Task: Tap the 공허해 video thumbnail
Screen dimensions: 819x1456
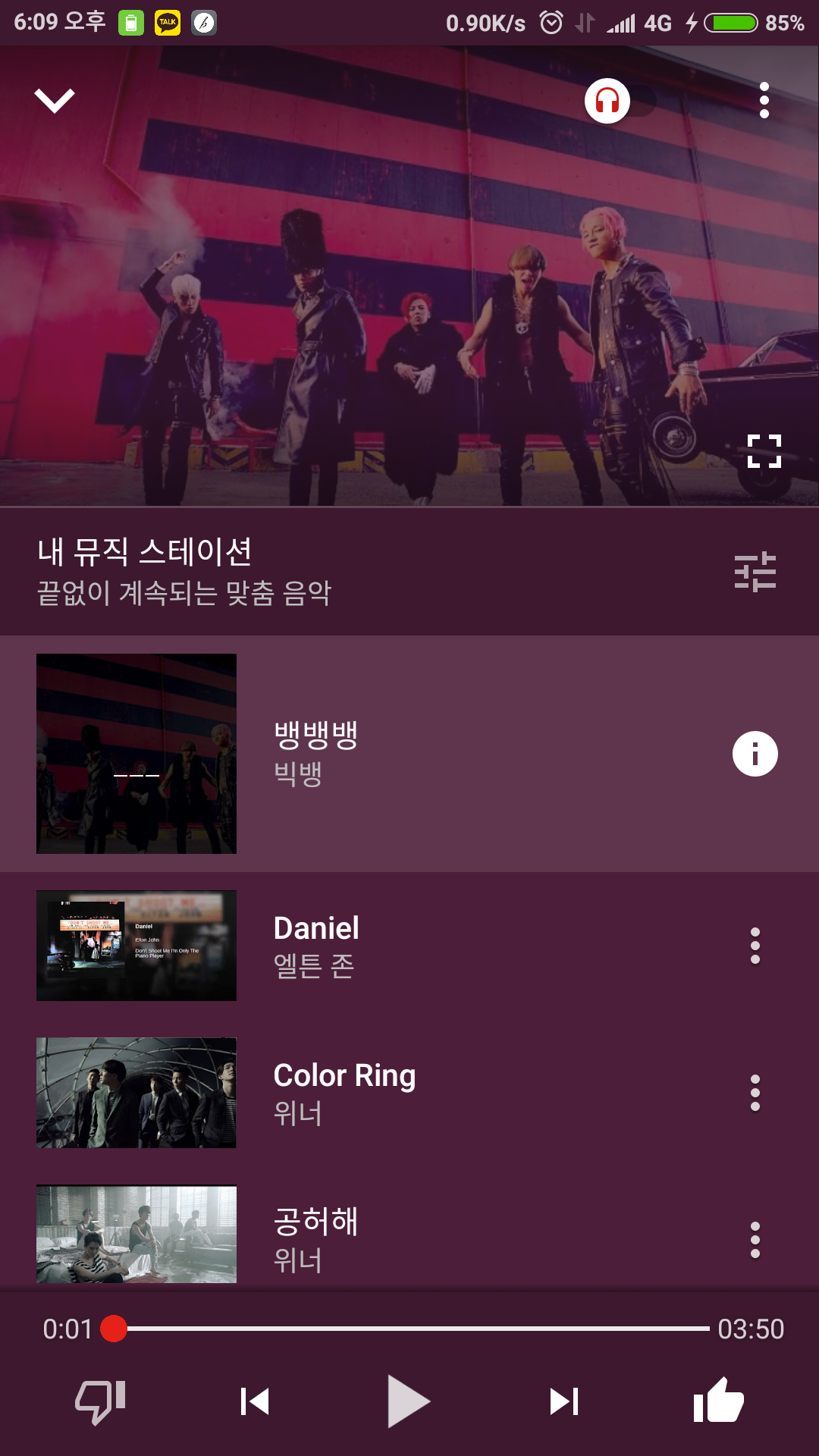Action: click(136, 1234)
